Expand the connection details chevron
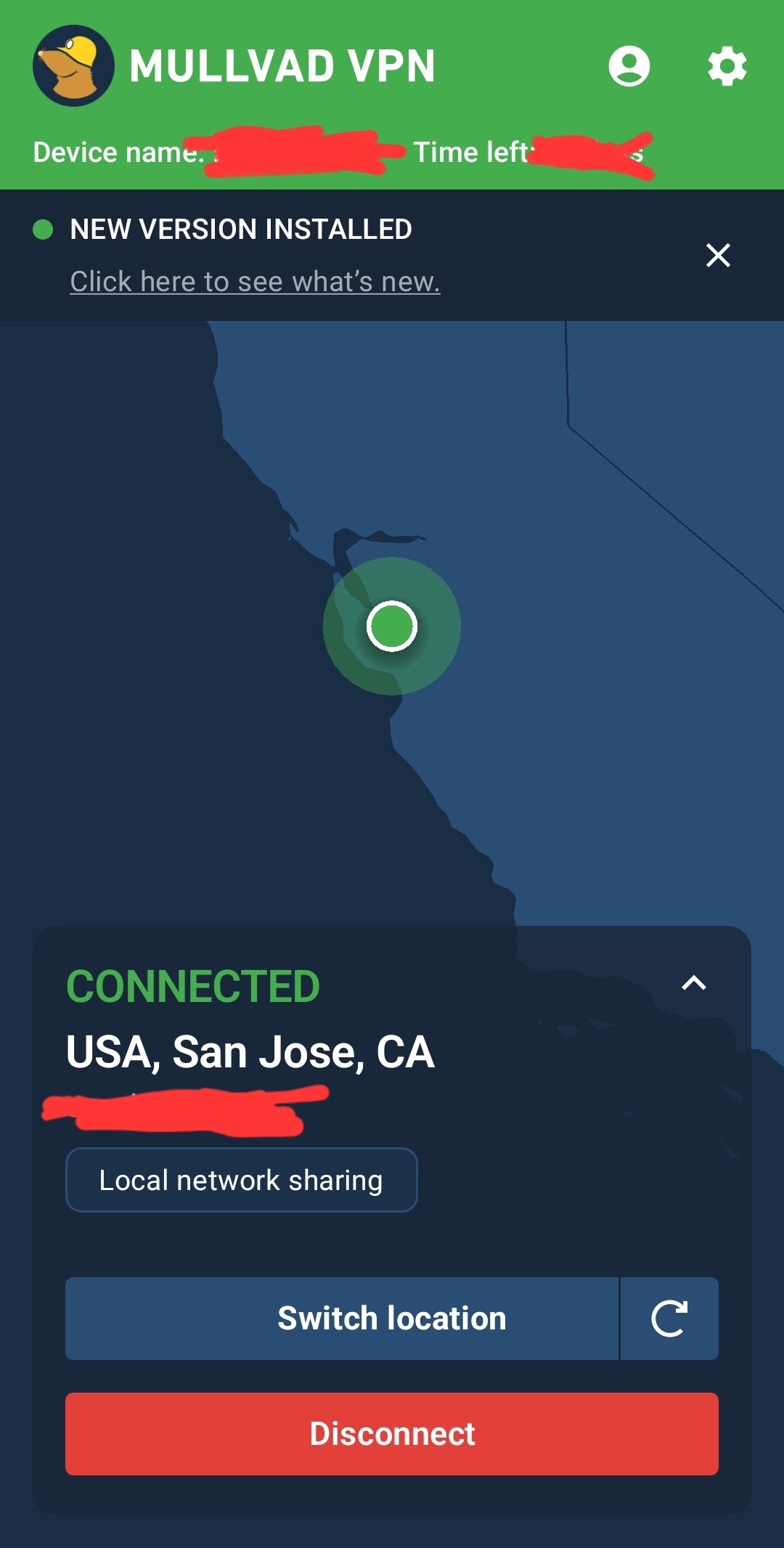 [x=694, y=983]
